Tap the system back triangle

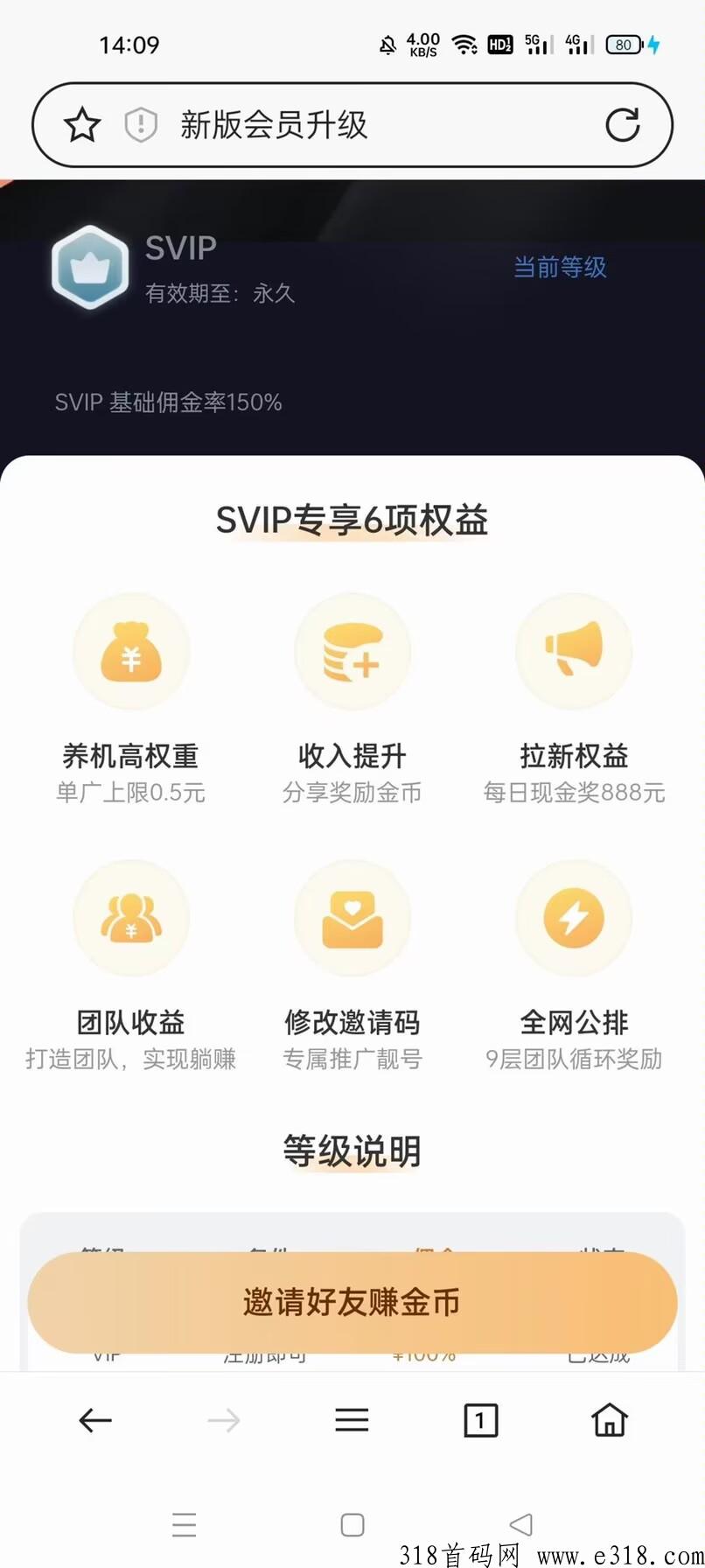pyautogui.click(x=520, y=1524)
